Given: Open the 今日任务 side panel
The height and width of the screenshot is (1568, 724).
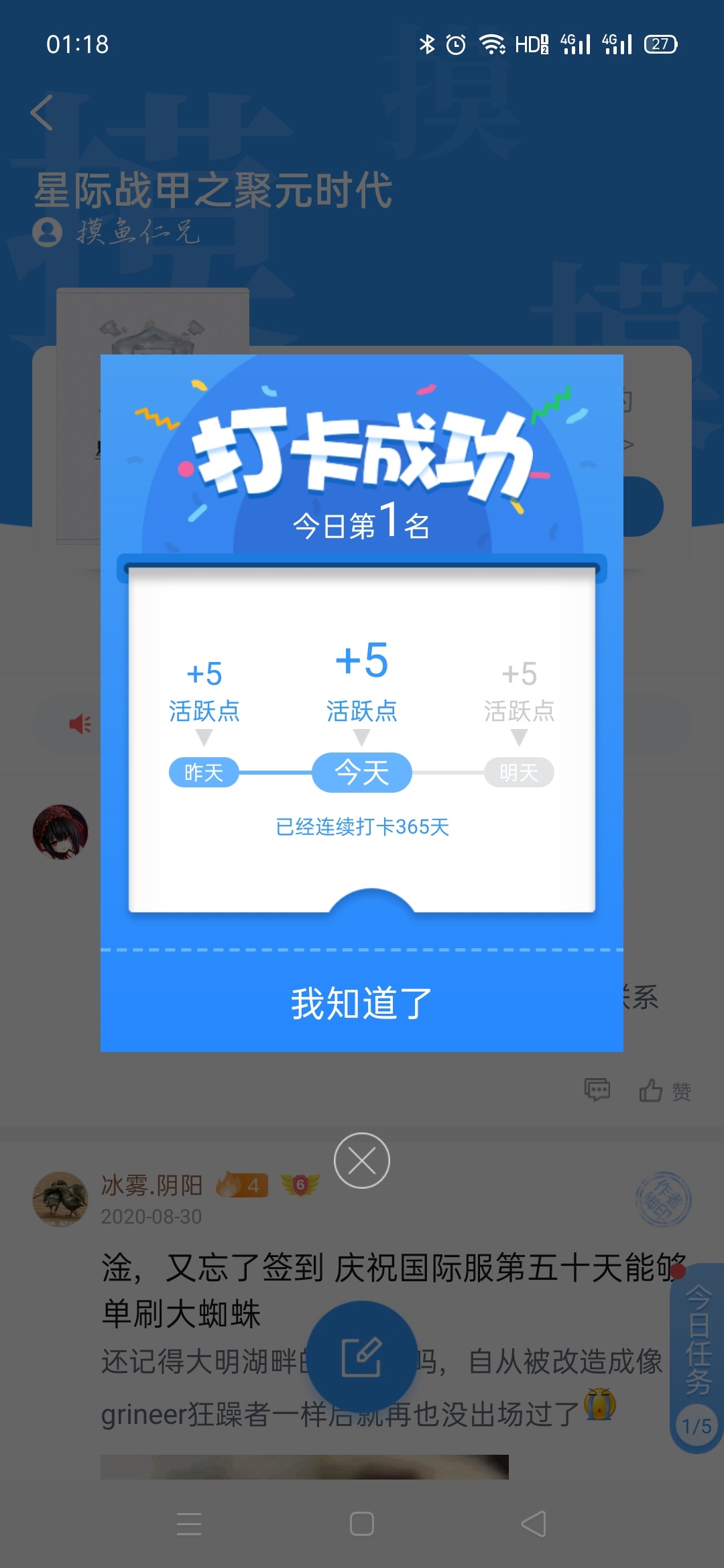Looking at the screenshot, I should tap(698, 1354).
